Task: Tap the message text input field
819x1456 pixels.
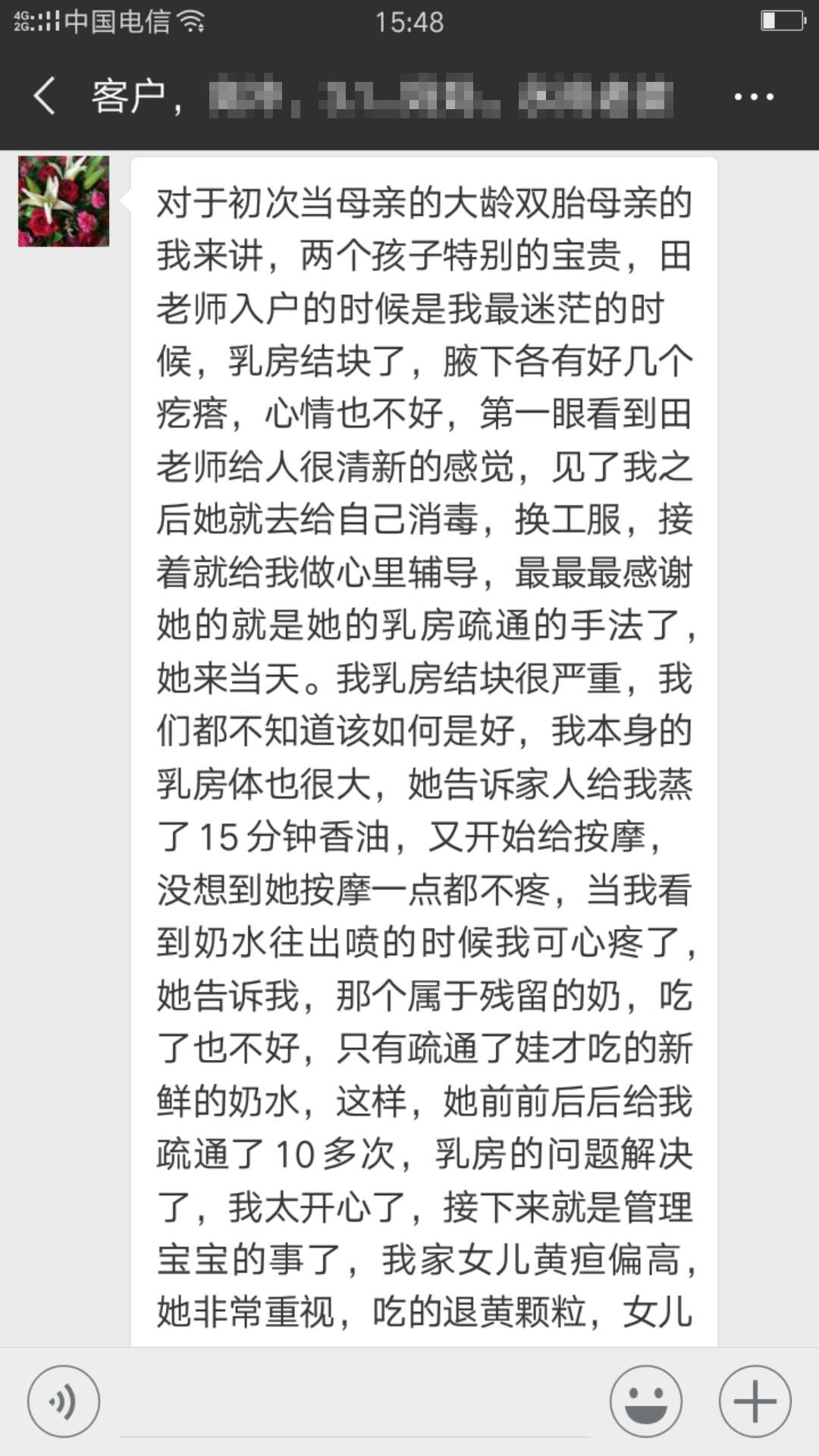Action: pyautogui.click(x=354, y=1403)
